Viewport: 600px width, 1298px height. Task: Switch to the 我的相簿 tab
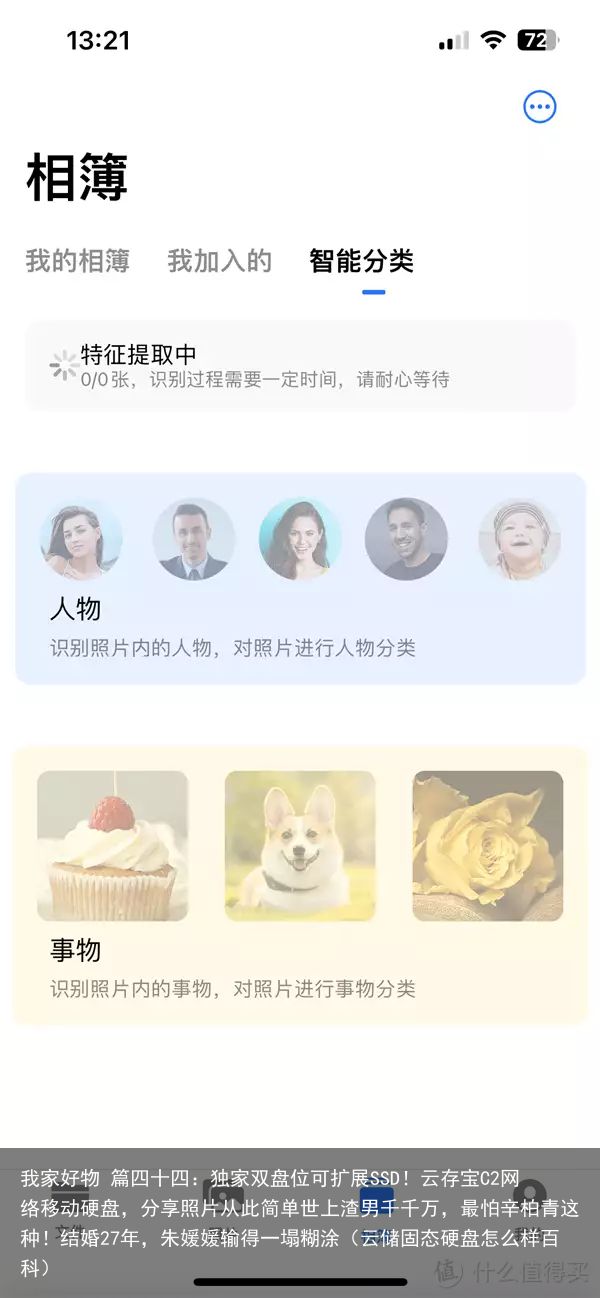pos(78,261)
